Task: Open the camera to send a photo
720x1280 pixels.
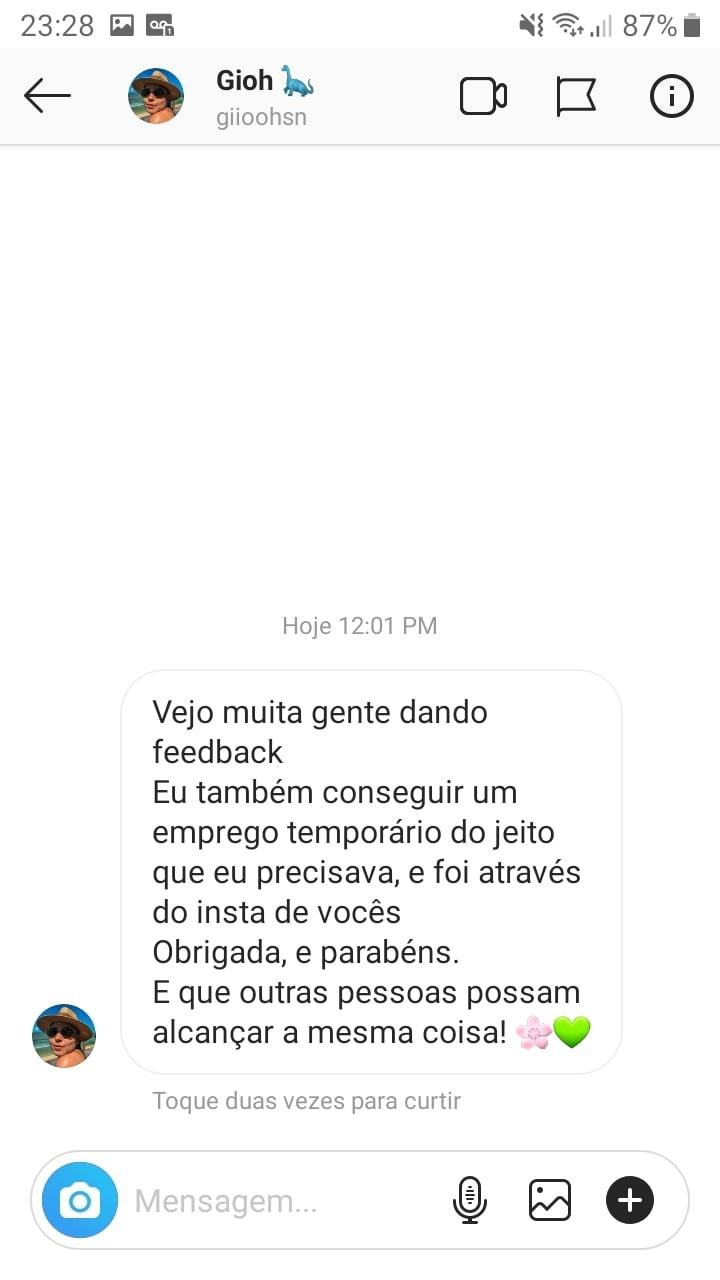Action: 80,1200
